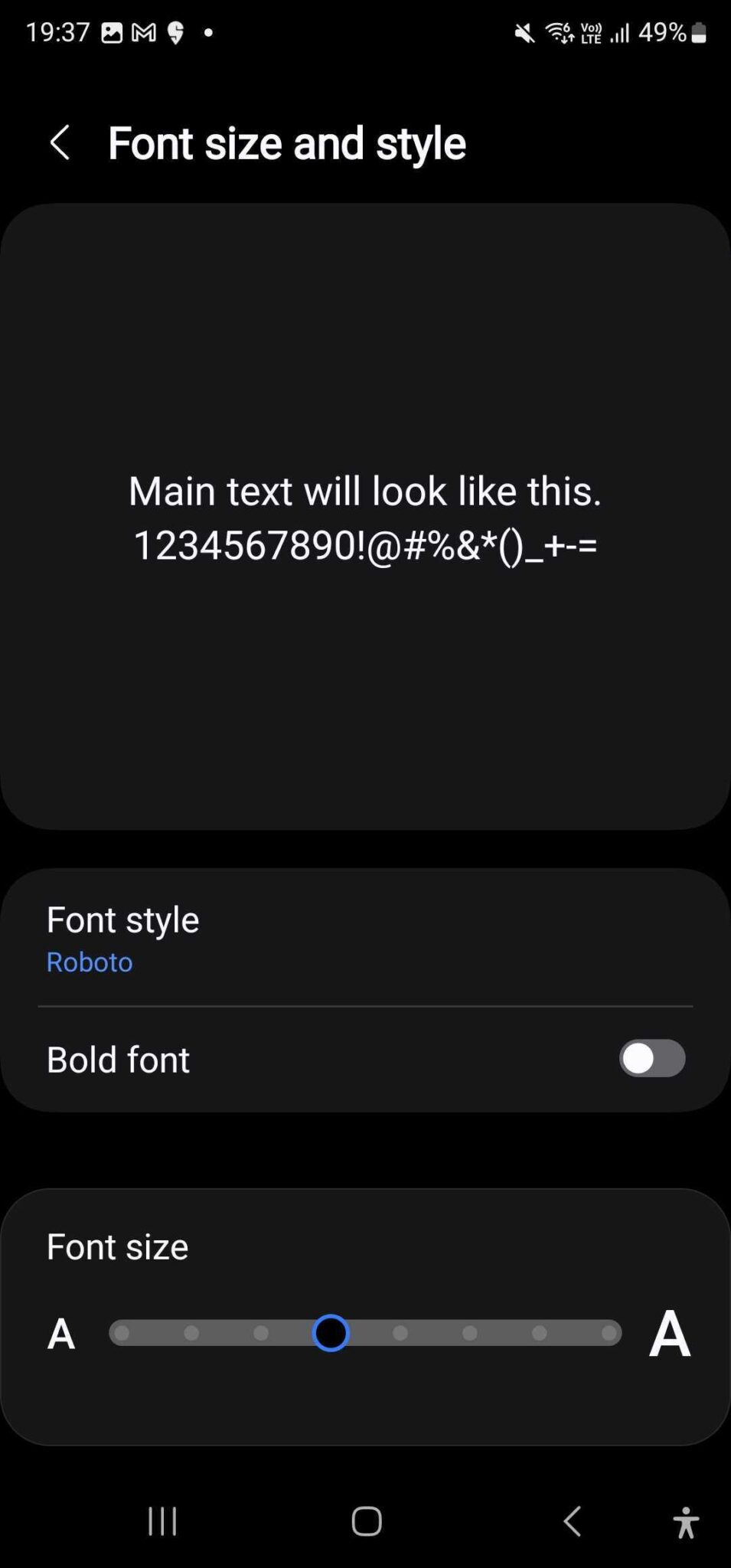Tap Font size and style title
The width and height of the screenshot is (731, 1568).
[x=288, y=143]
